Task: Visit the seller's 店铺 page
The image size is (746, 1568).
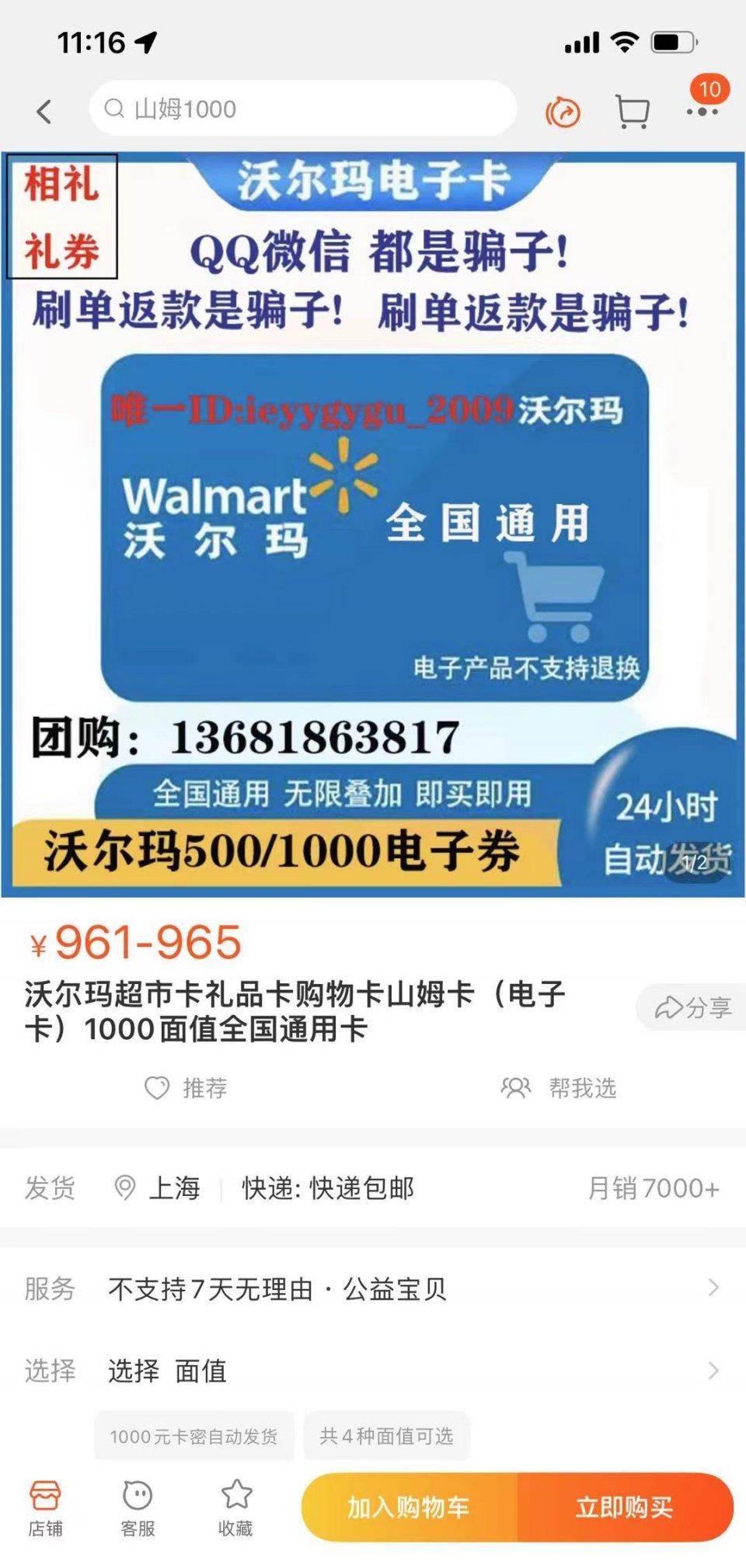Action: click(x=45, y=1508)
